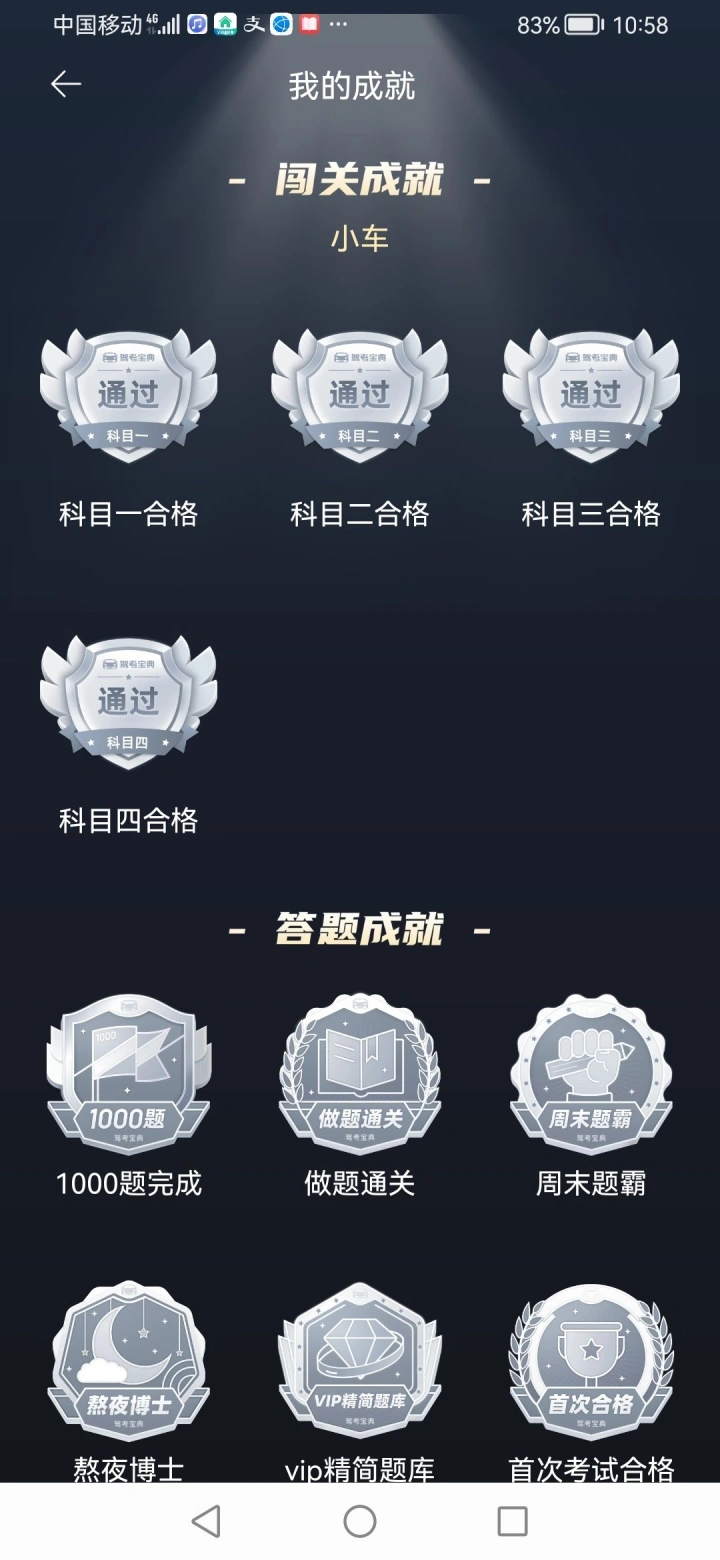The height and width of the screenshot is (1560, 720).
Task: Go back from My Achievements page
Action: (66, 85)
